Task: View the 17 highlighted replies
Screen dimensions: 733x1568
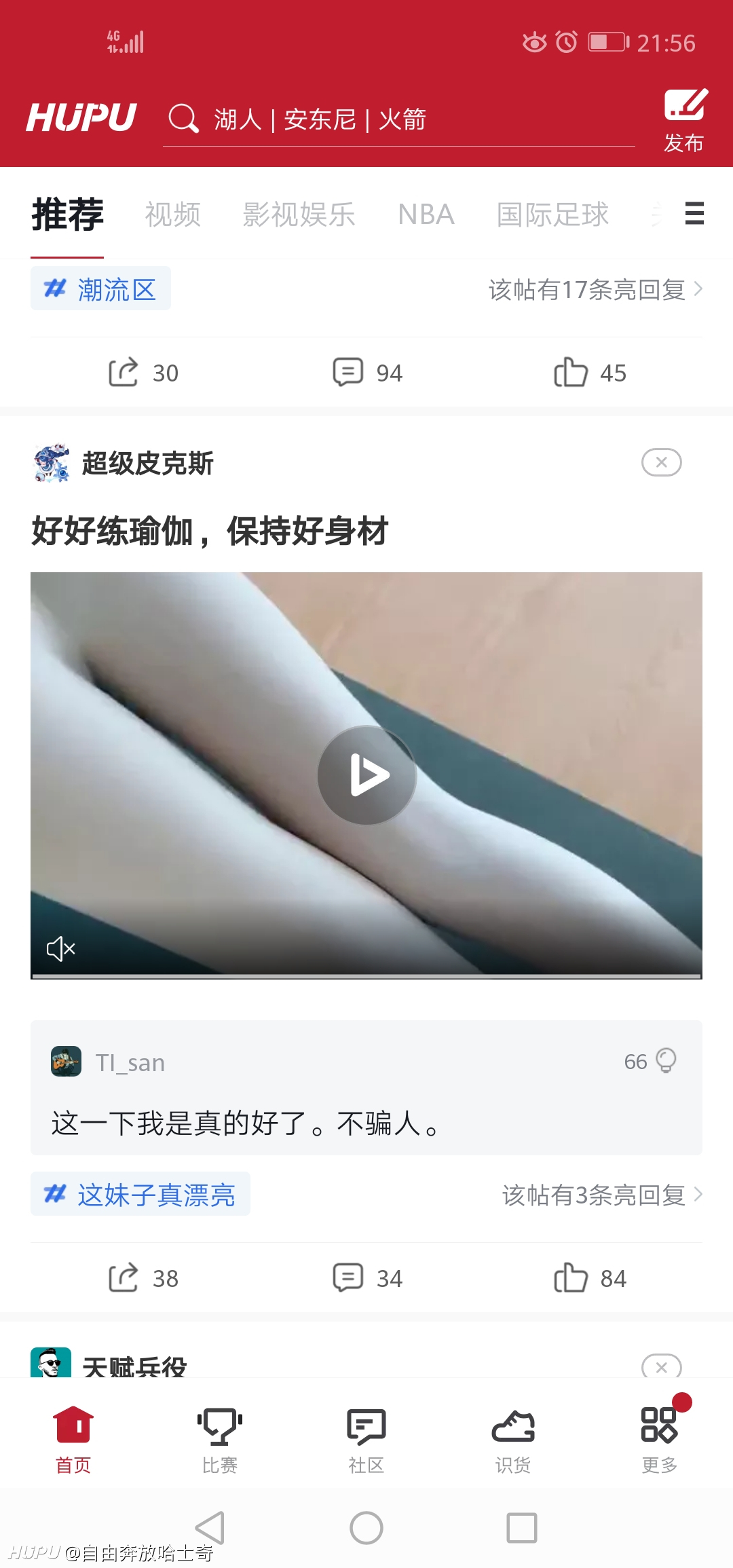Action: point(595,290)
